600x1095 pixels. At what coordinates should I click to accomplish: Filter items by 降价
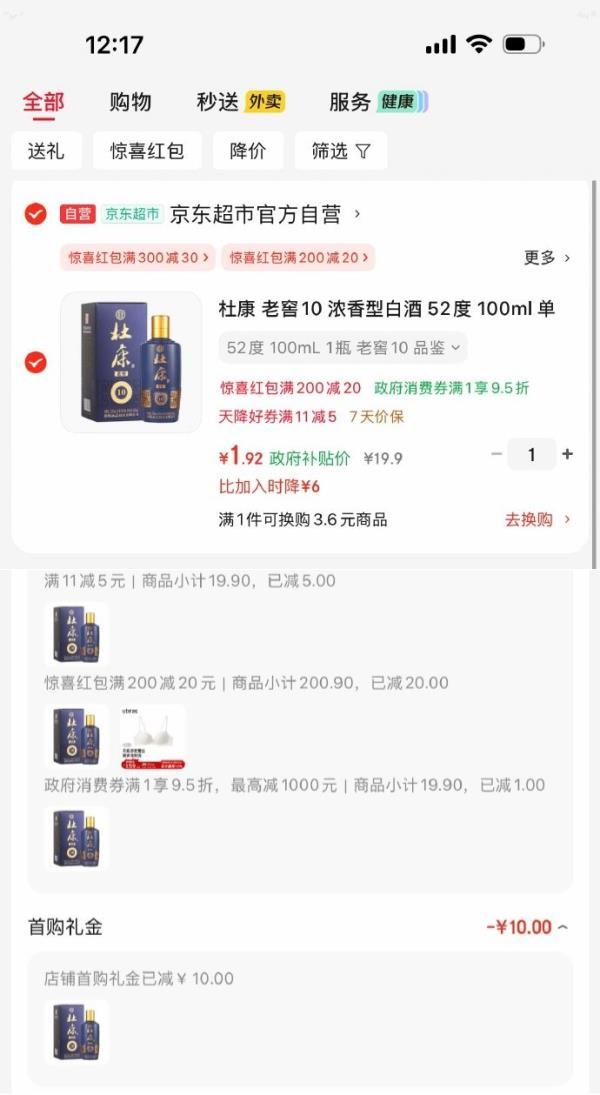(247, 151)
